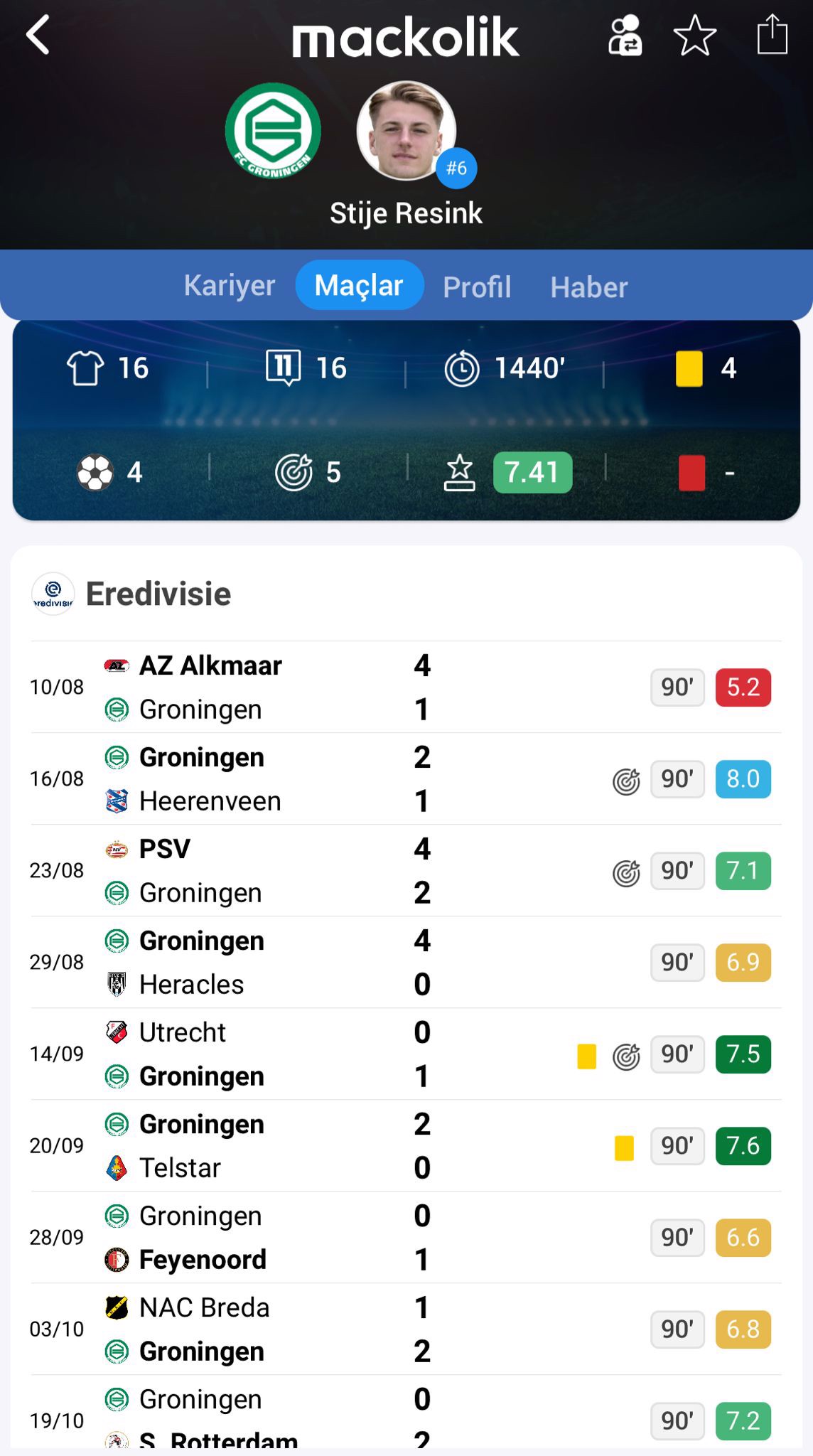813x1456 pixels.
Task: Go back using the top arrow
Action: point(38,35)
